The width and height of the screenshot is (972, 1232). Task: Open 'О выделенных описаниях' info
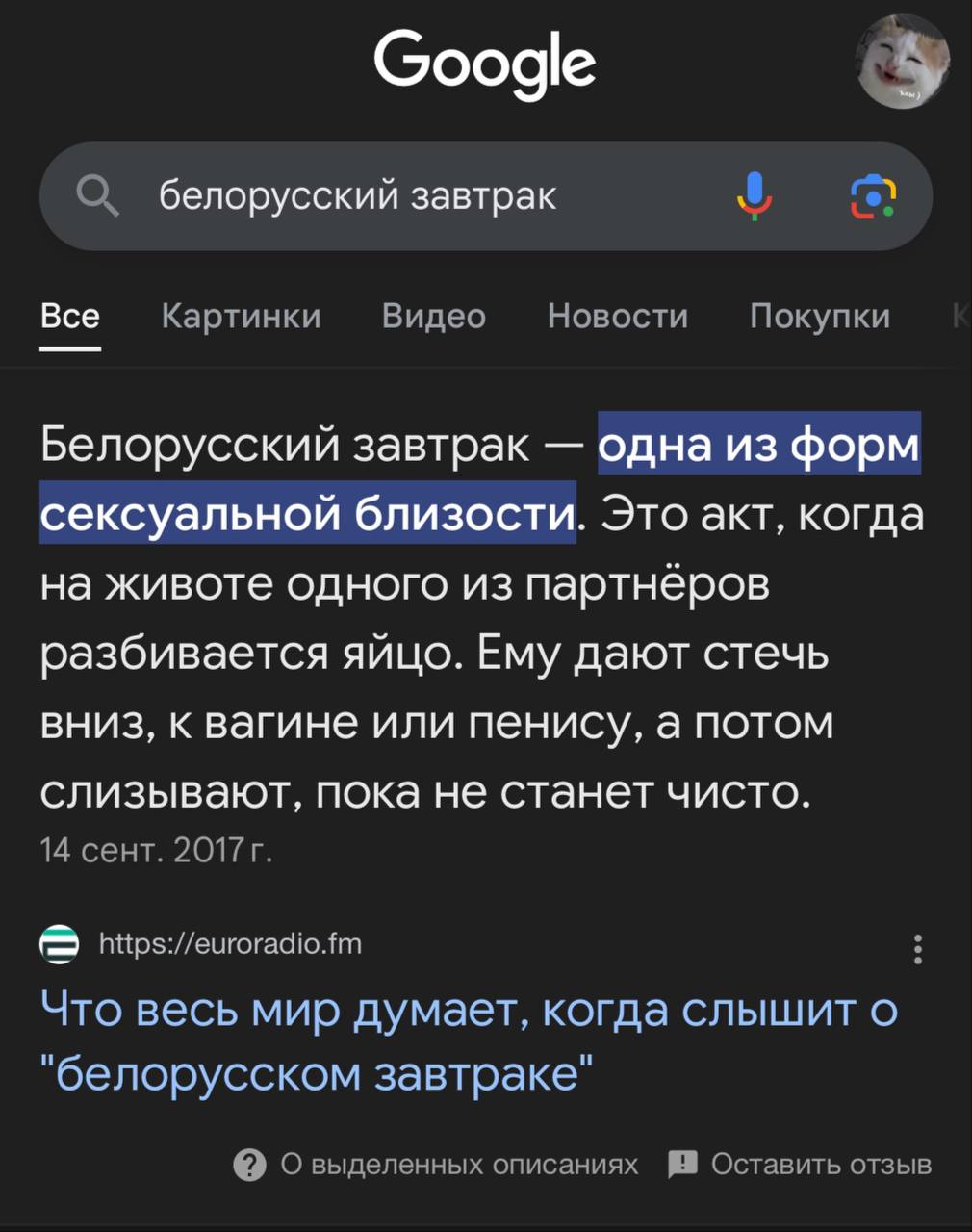[x=437, y=1165]
